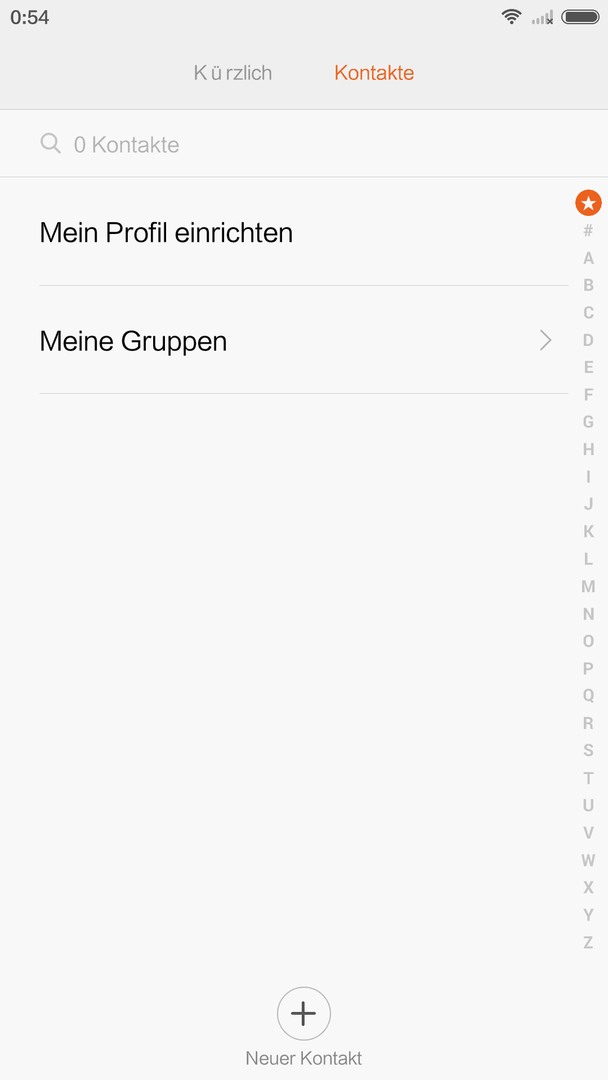Select the Kontakte tab
608x1080 pixels.
pyautogui.click(x=374, y=73)
